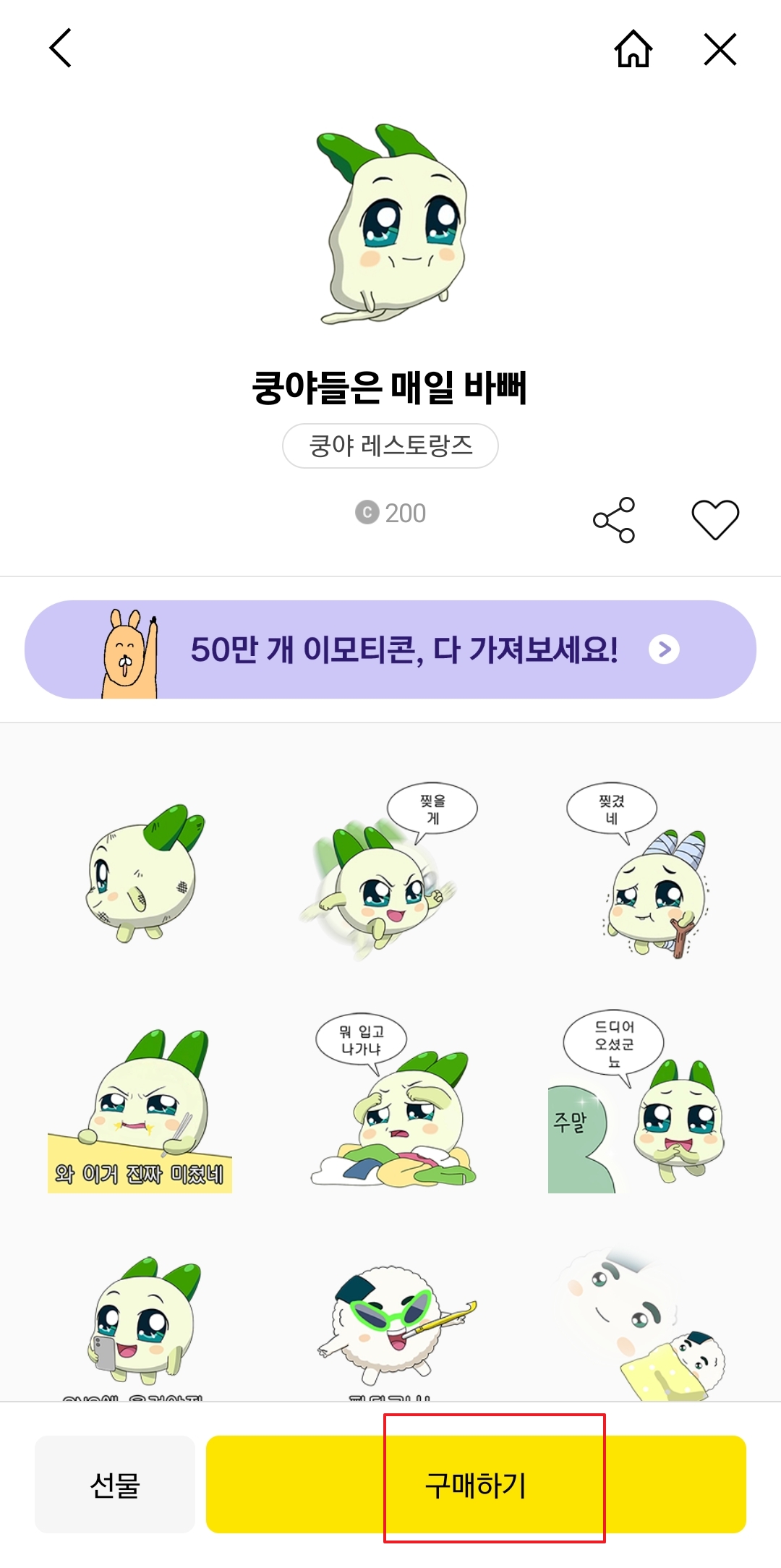Close the emoticon page with the X icon

click(x=720, y=49)
